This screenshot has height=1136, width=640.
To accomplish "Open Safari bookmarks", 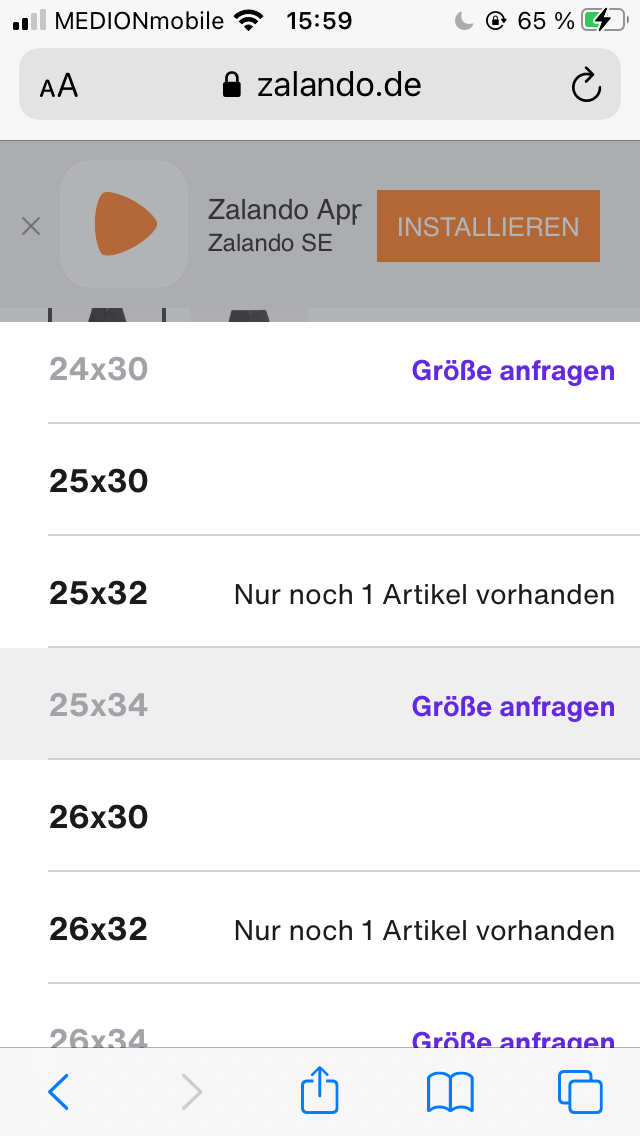I will pos(450,1092).
